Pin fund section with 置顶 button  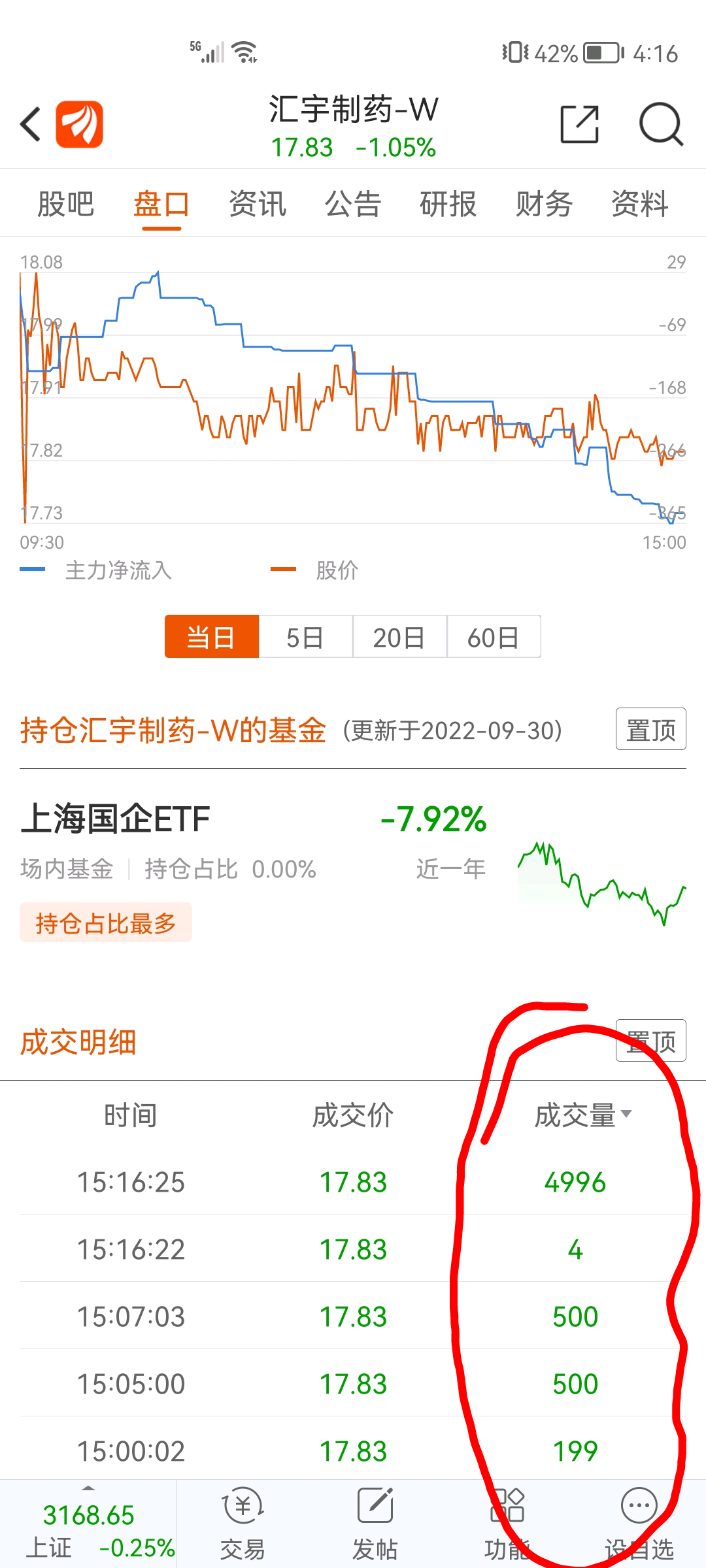pyautogui.click(x=650, y=730)
